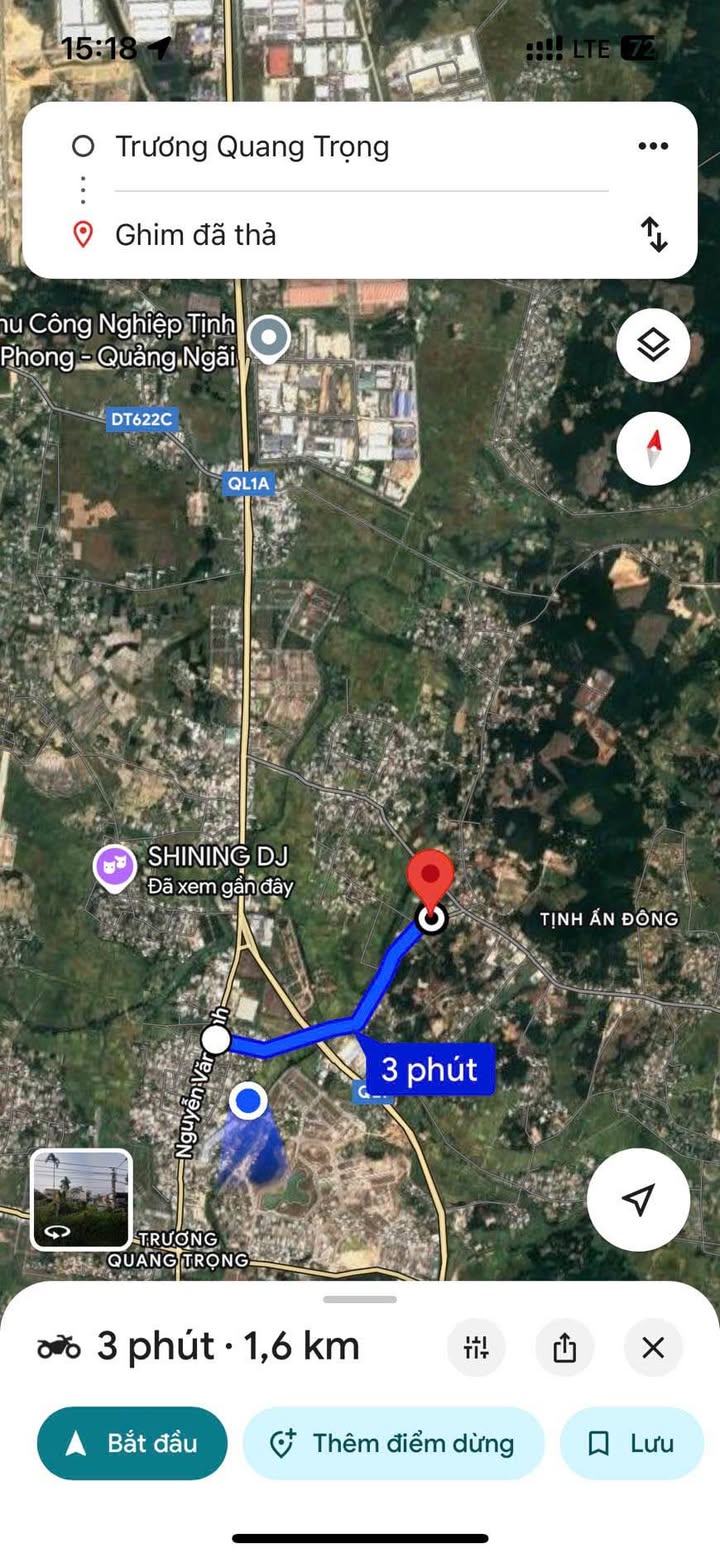Select the SHINING DJ place marker
The image size is (720, 1558).
[x=116, y=866]
